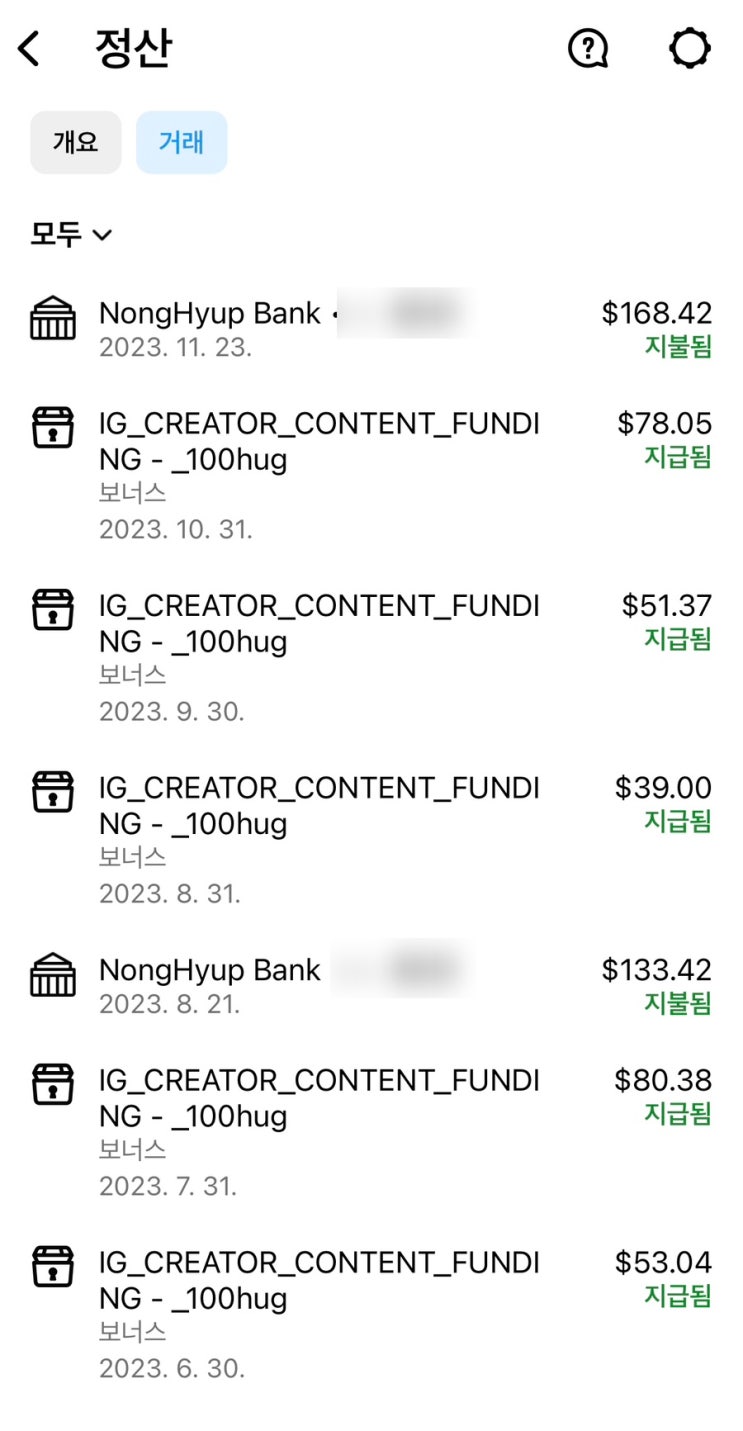Open the NongHyup Bank $133.42 payout
Image resolution: width=743 pixels, height=1431 pixels.
click(370, 985)
